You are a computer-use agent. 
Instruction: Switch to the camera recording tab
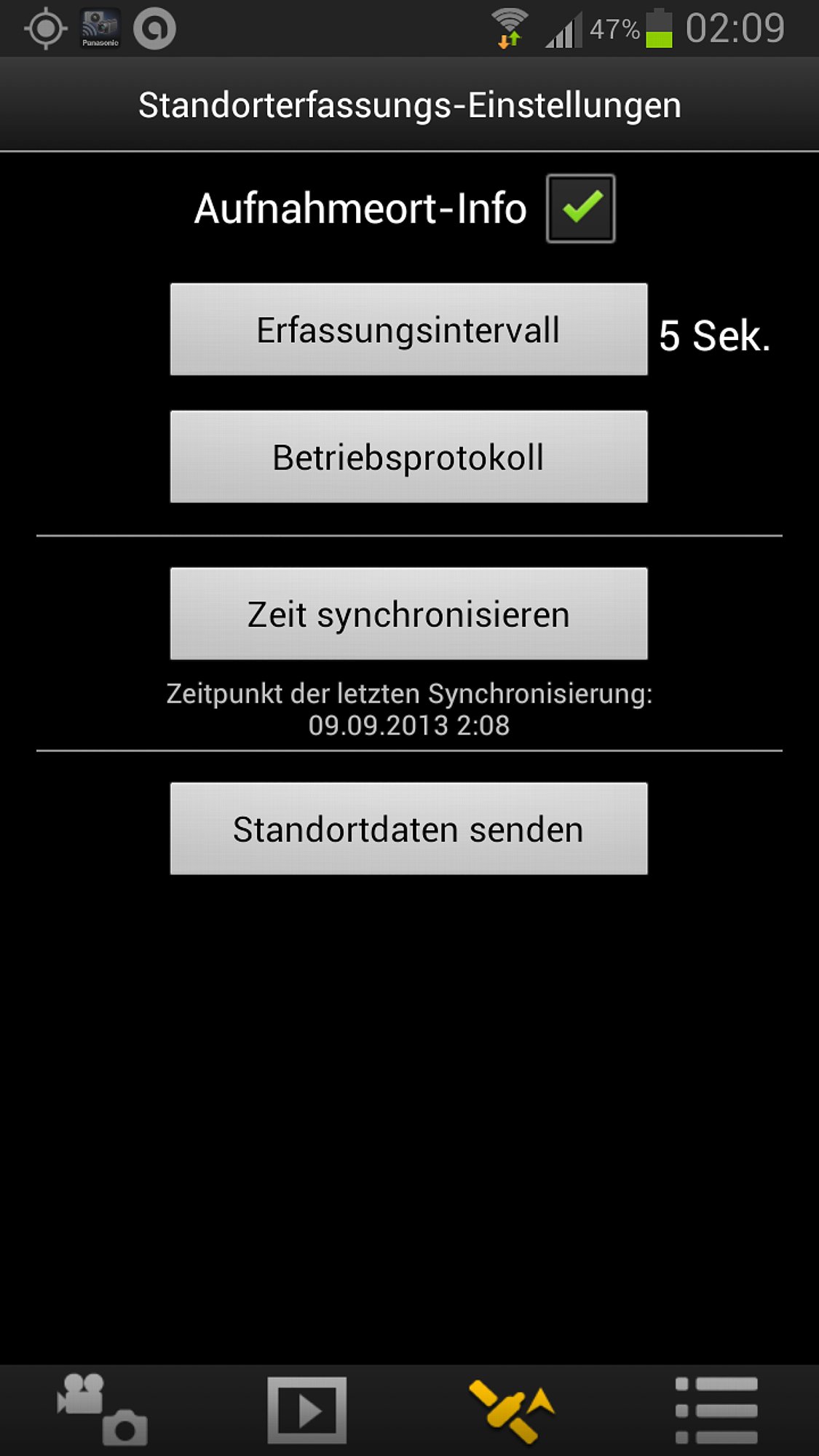[103, 1410]
